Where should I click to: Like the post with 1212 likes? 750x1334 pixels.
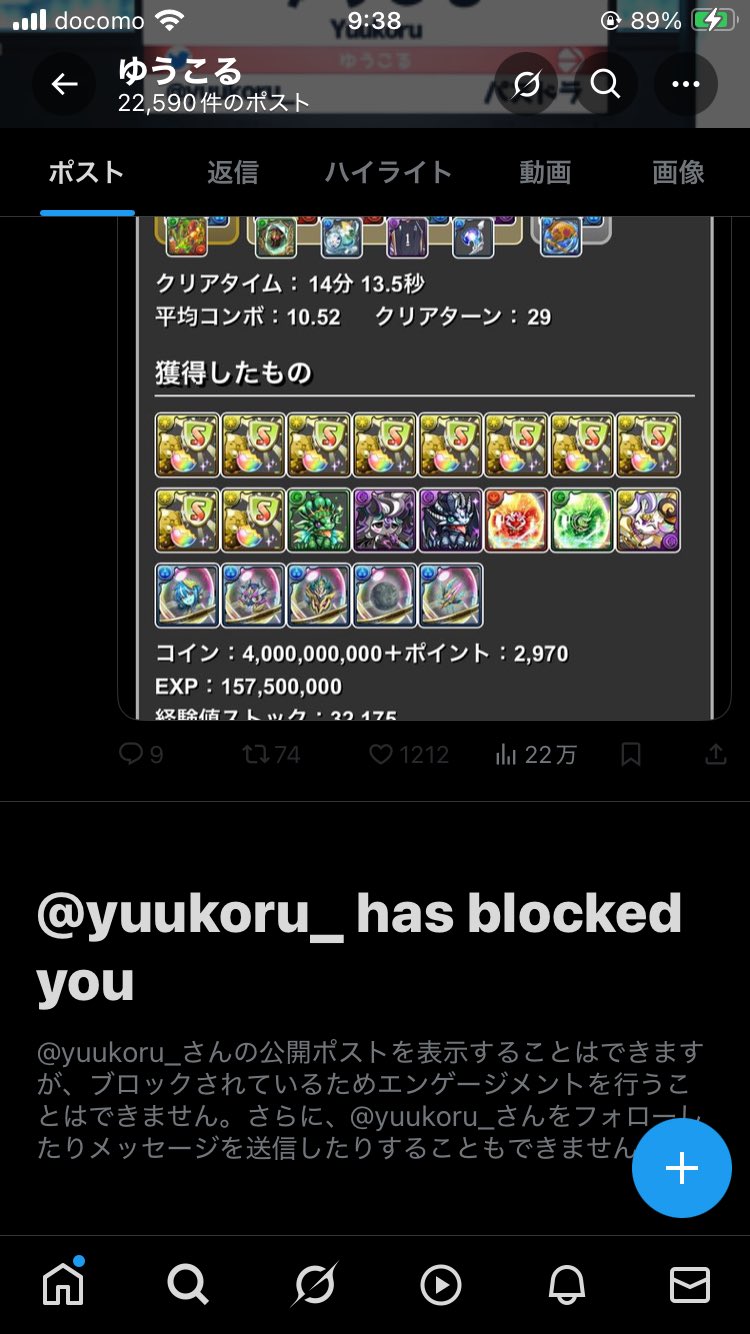point(408,755)
